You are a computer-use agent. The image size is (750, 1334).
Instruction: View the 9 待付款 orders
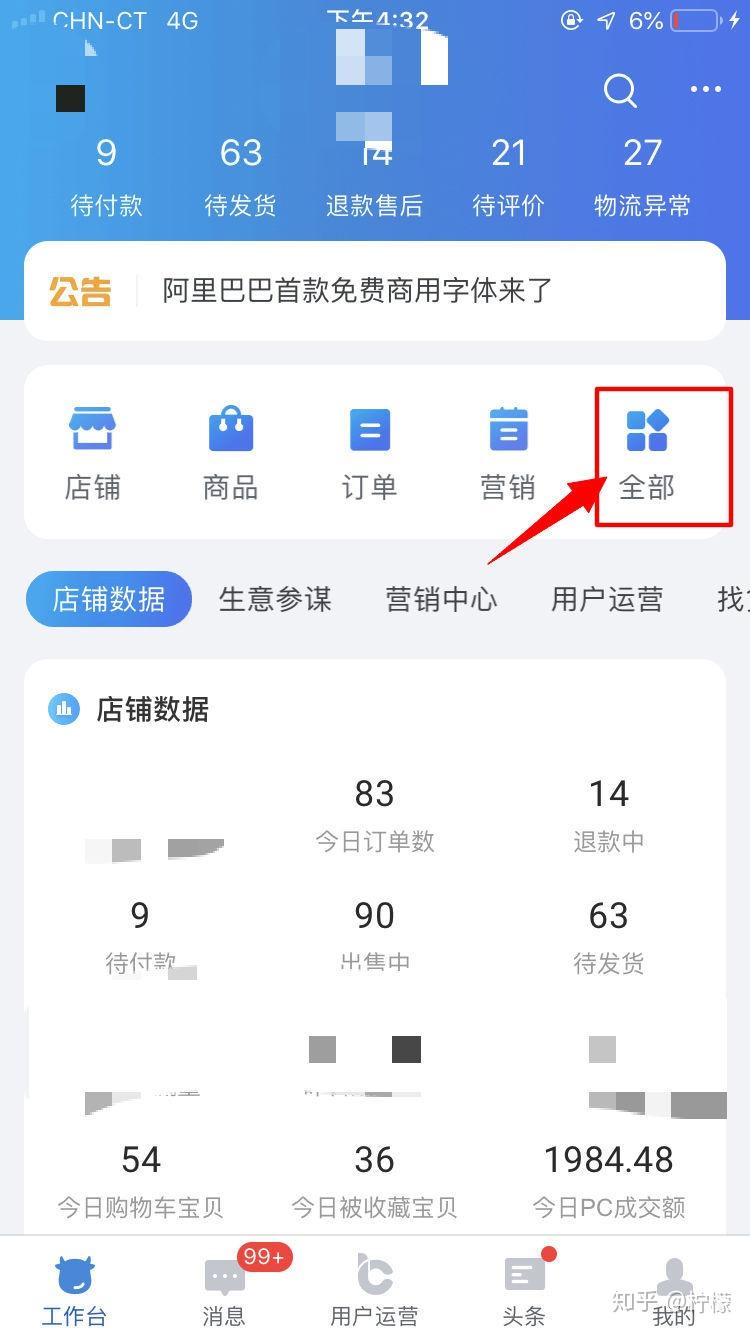click(x=106, y=177)
